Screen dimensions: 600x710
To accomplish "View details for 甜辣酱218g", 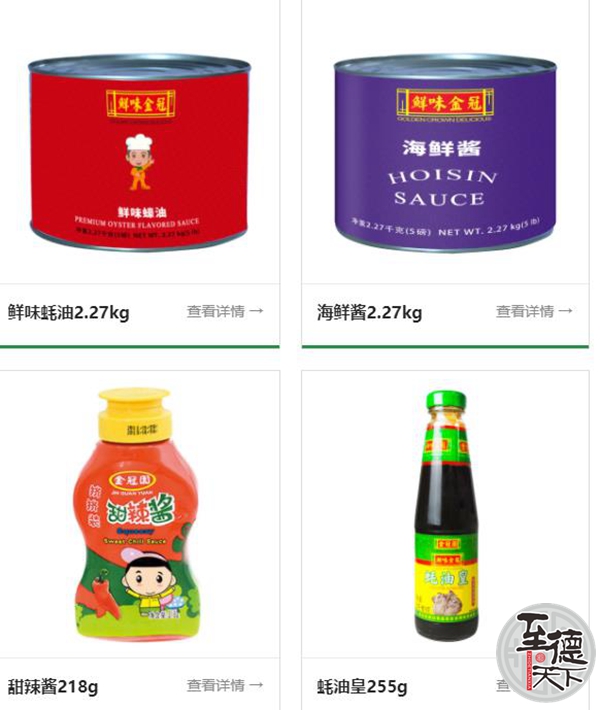I will (x=225, y=685).
